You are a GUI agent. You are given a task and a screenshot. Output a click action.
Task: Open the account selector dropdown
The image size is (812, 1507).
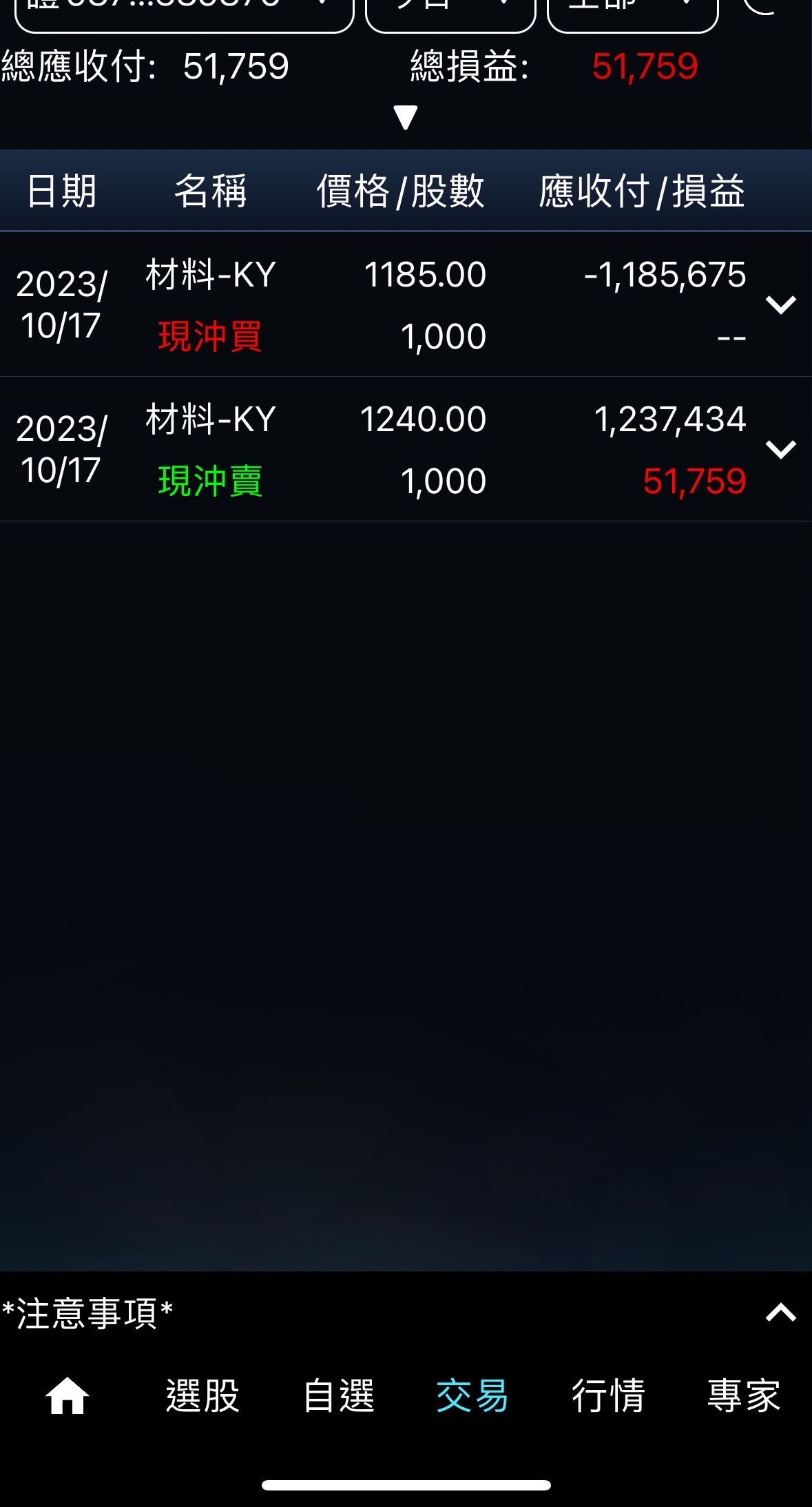183,8
